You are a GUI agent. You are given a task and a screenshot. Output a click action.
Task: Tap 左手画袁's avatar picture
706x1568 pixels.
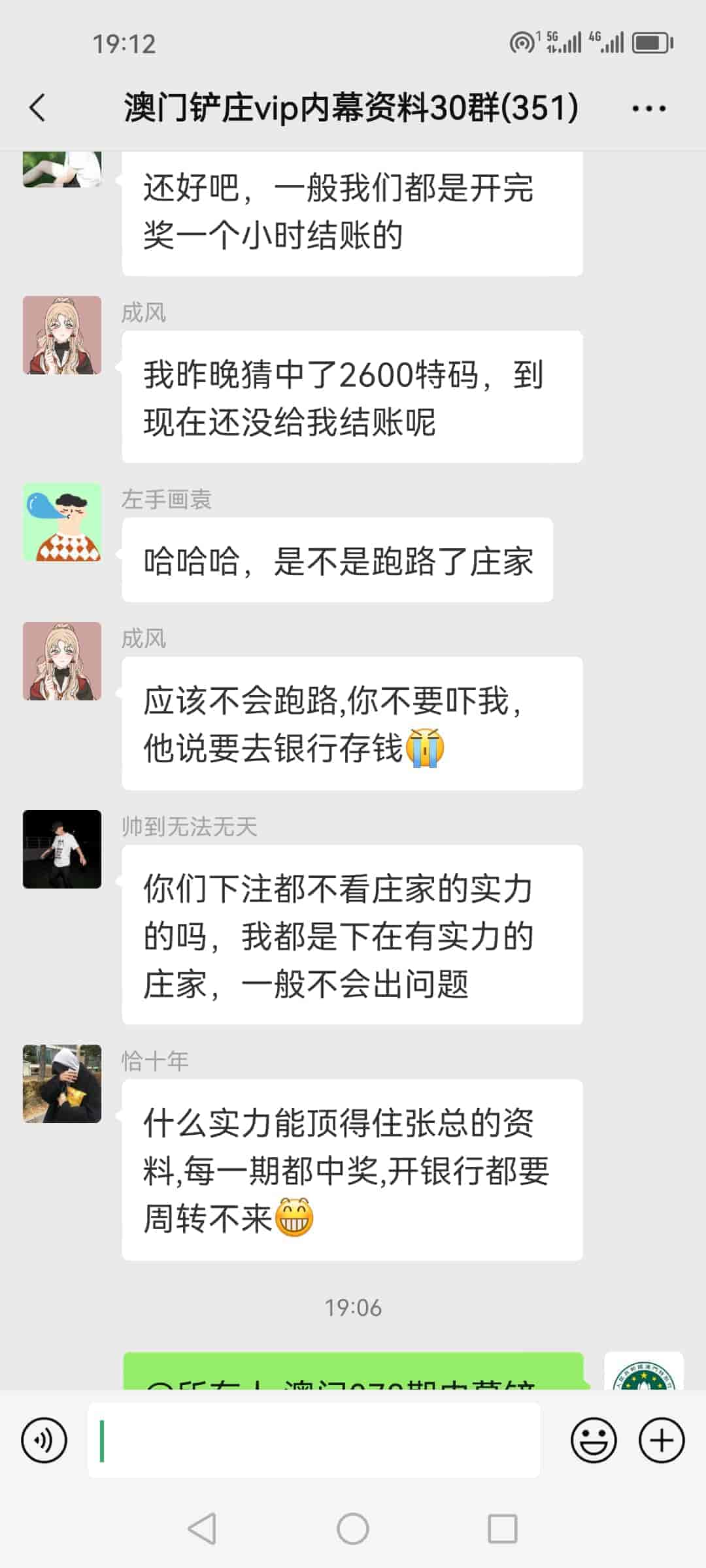click(x=62, y=523)
